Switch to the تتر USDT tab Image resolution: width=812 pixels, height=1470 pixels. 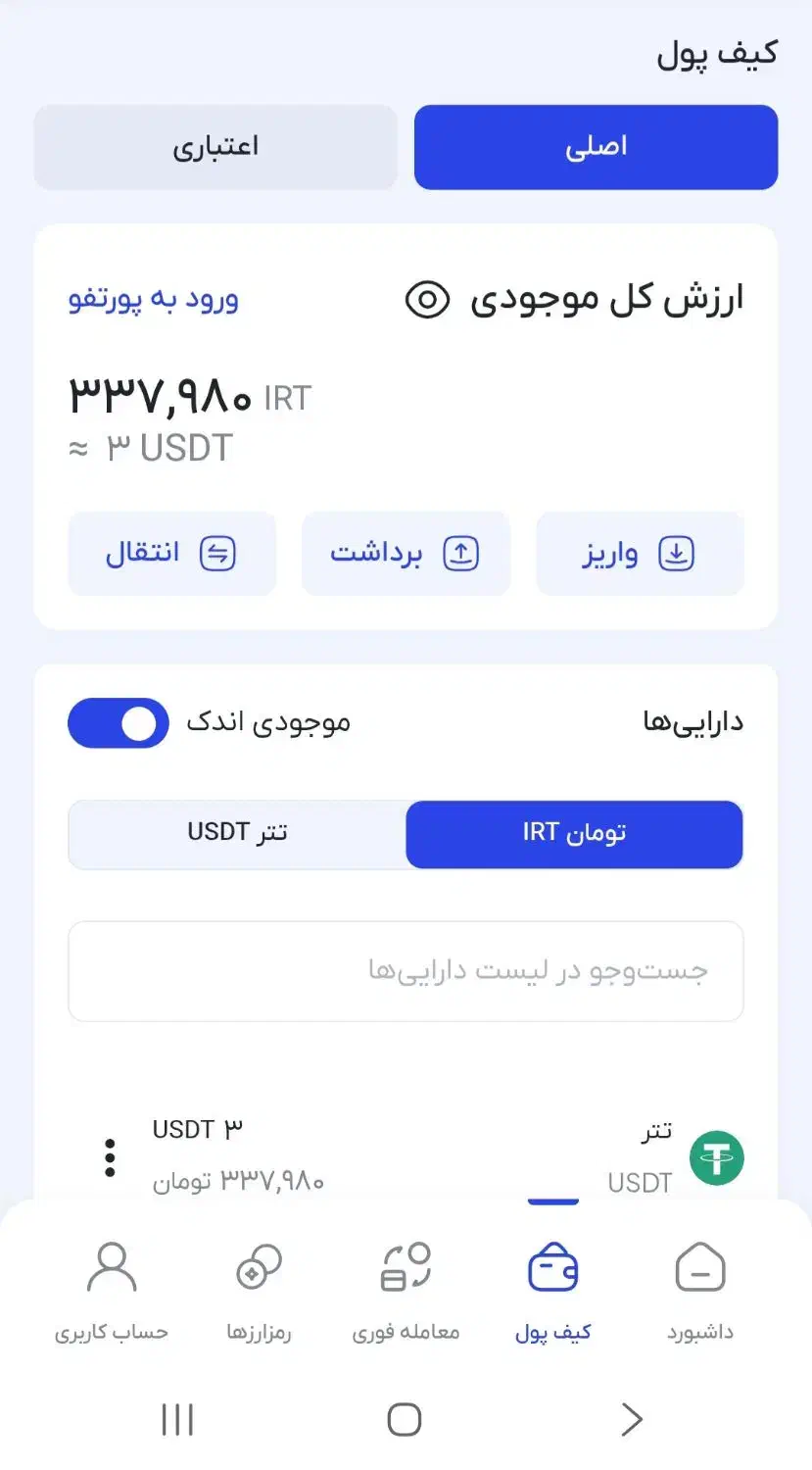click(x=237, y=834)
